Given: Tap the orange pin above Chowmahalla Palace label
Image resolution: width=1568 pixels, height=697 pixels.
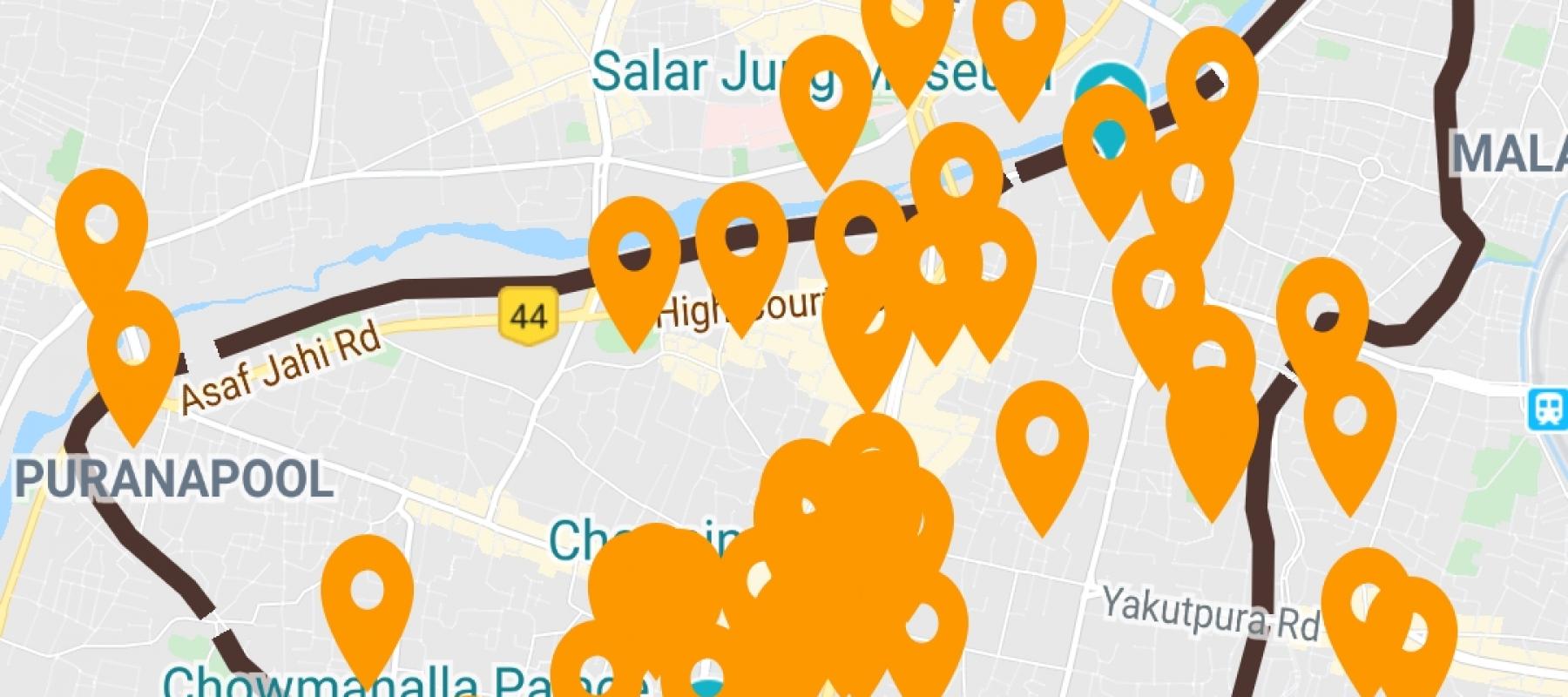Looking at the screenshot, I should coord(367,593).
